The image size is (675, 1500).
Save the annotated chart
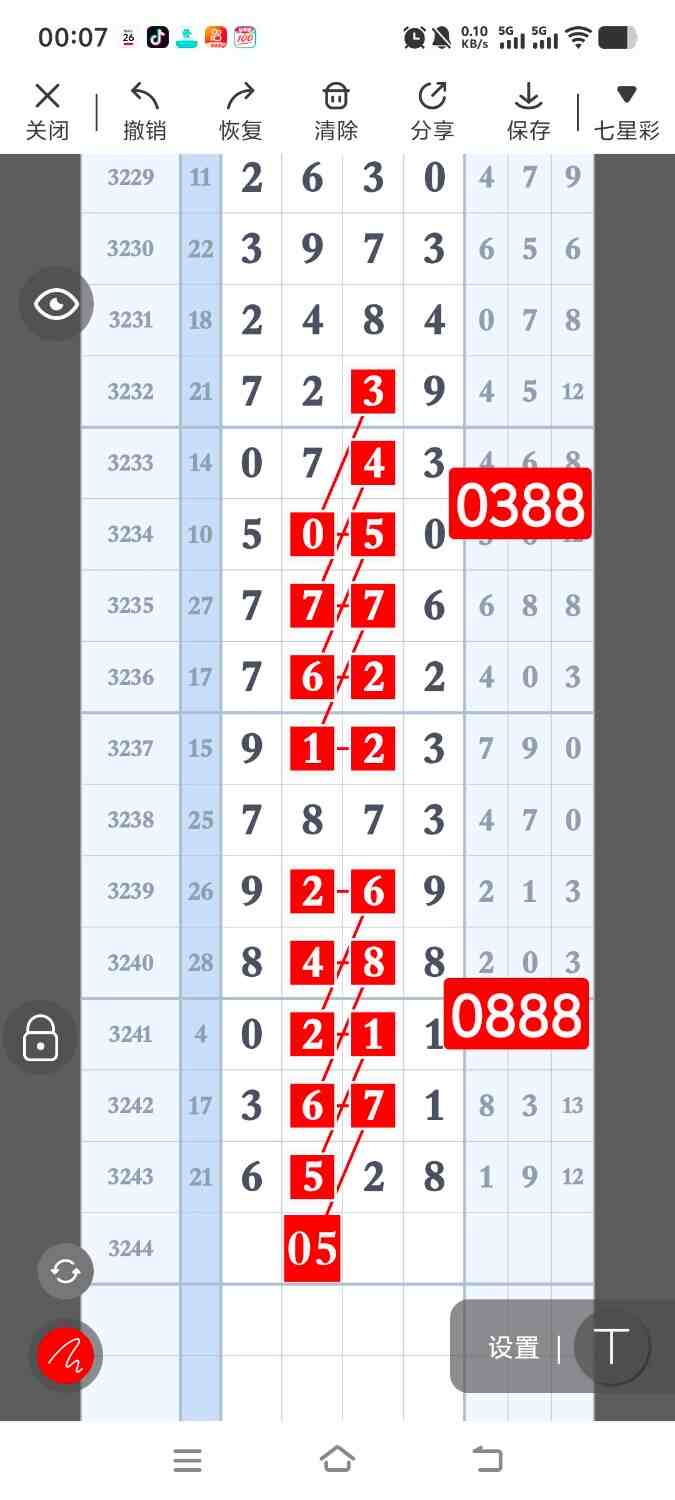(528, 111)
